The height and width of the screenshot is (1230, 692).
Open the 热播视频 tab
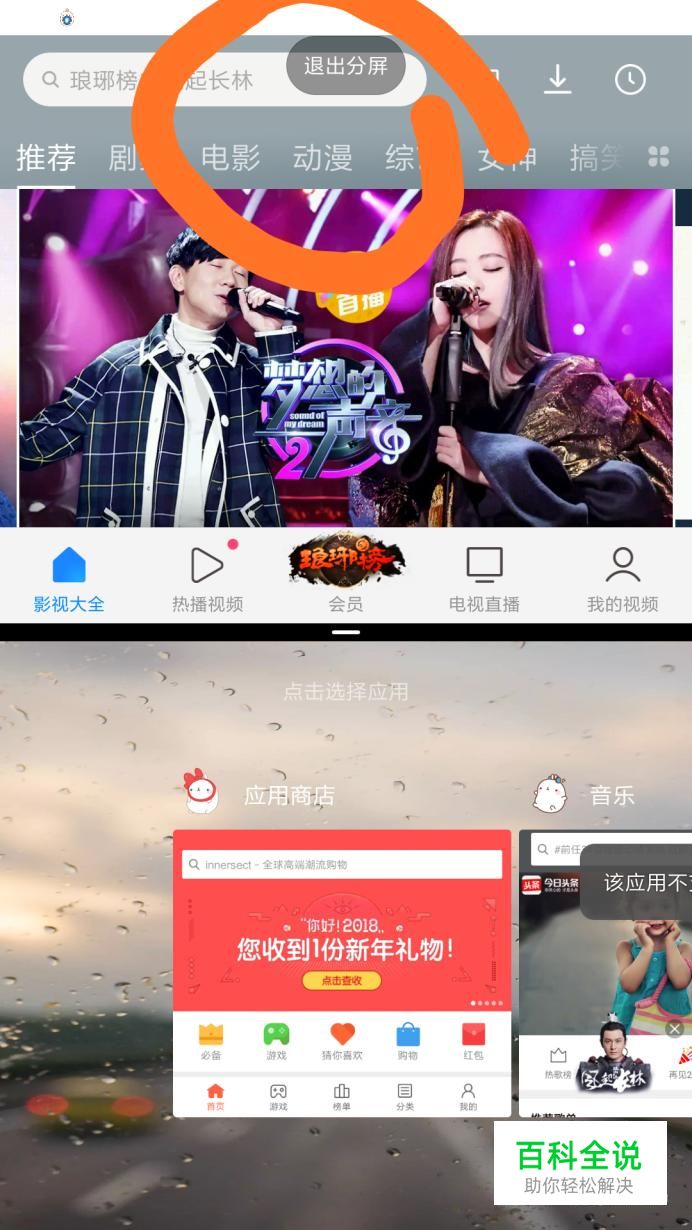[207, 579]
